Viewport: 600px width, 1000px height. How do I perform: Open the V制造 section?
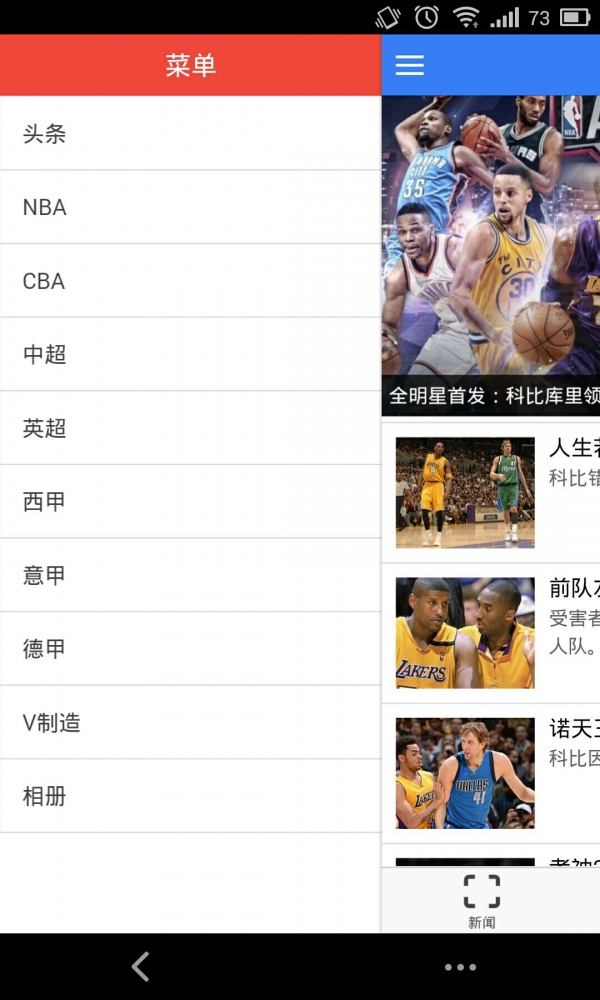(190, 722)
